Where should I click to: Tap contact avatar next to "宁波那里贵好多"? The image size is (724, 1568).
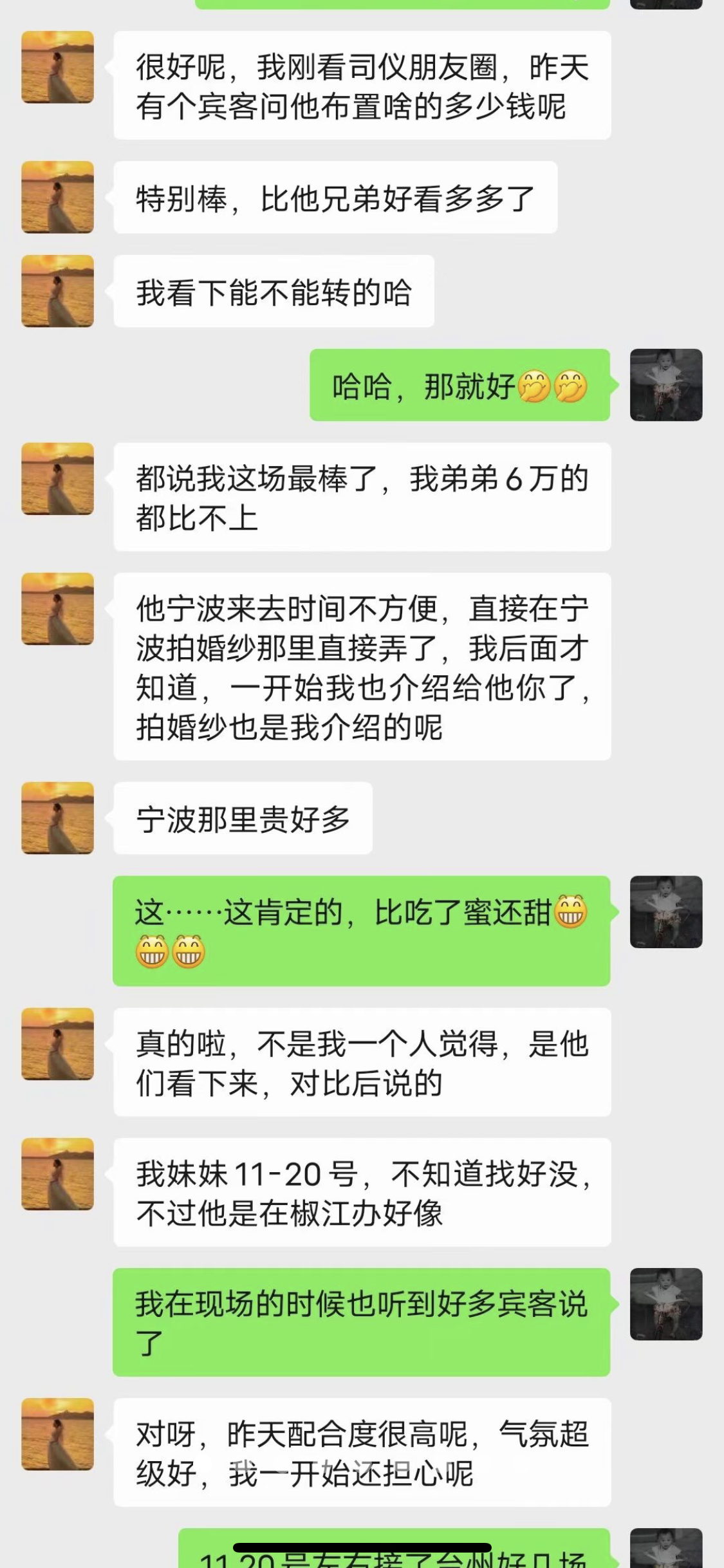[x=58, y=818]
